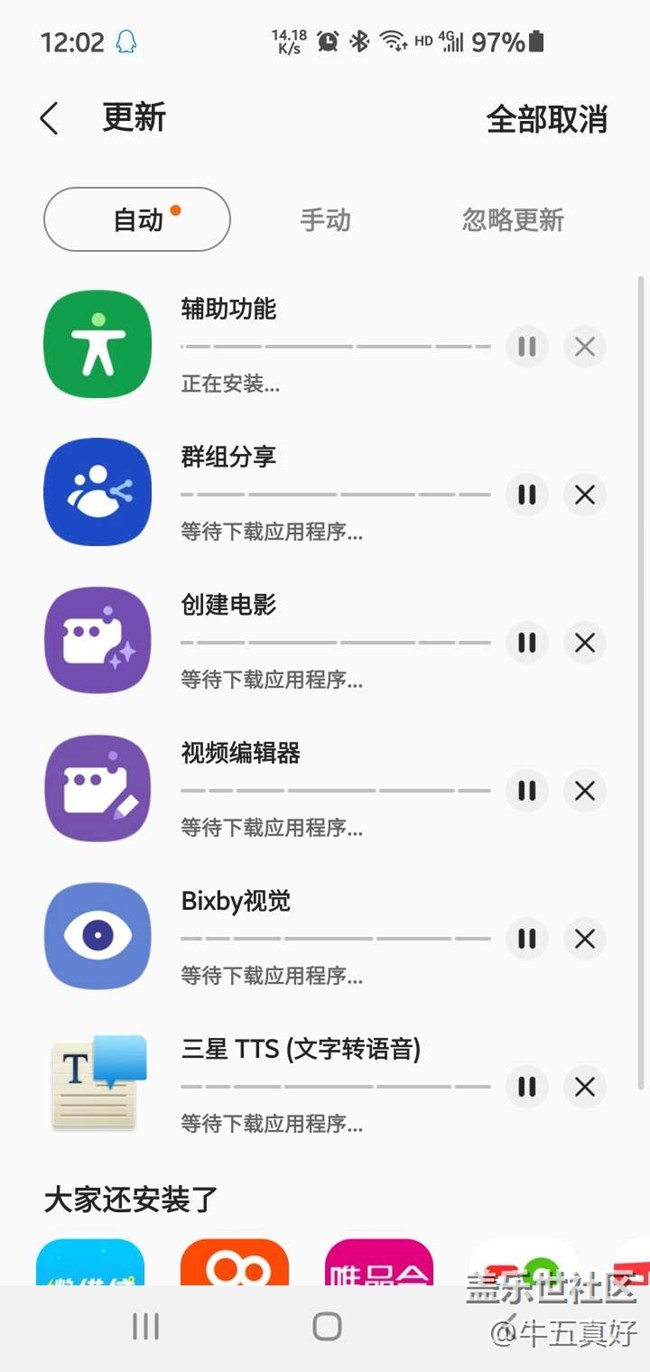The image size is (650, 1372).
Task: Cancel the 三星 TTS update
Action: coord(585,1087)
